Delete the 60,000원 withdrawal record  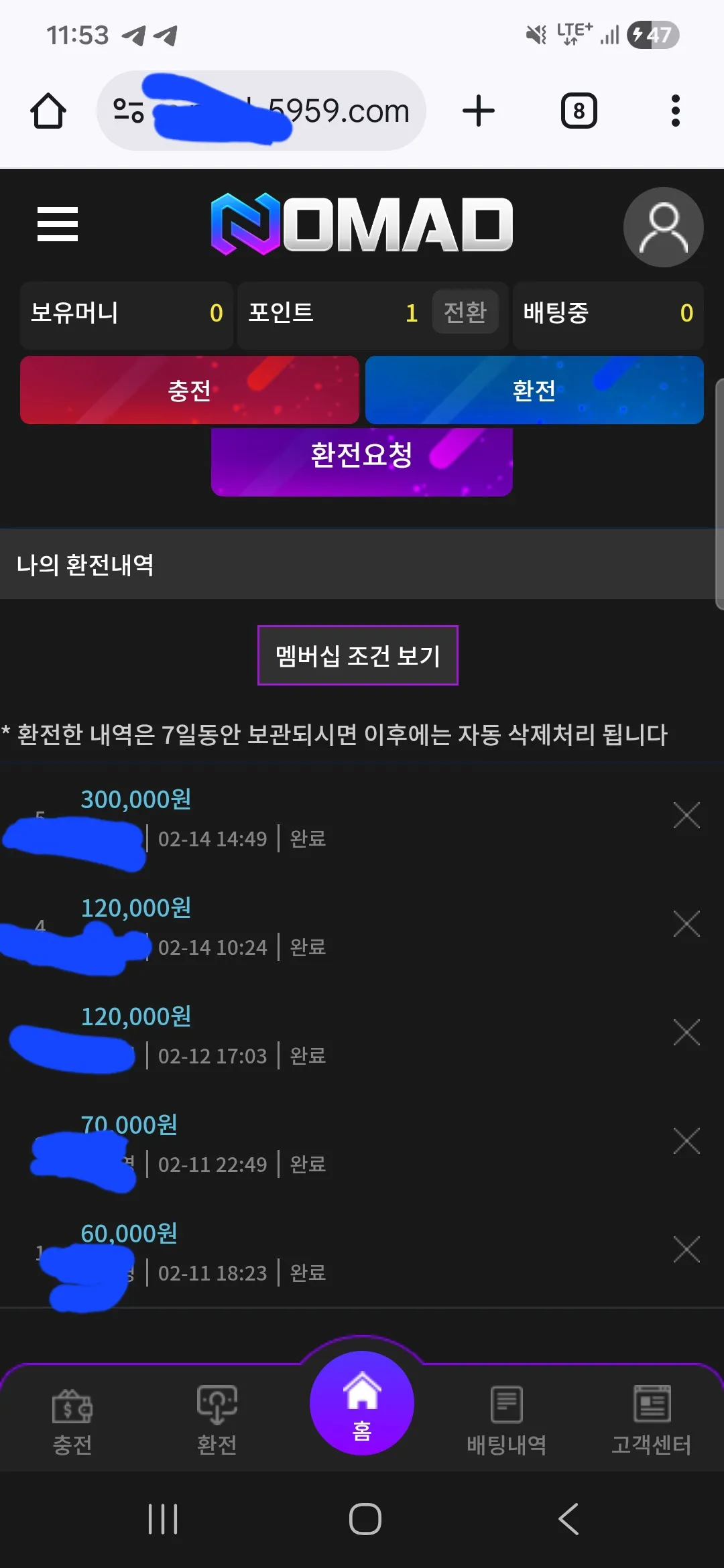tap(686, 1250)
